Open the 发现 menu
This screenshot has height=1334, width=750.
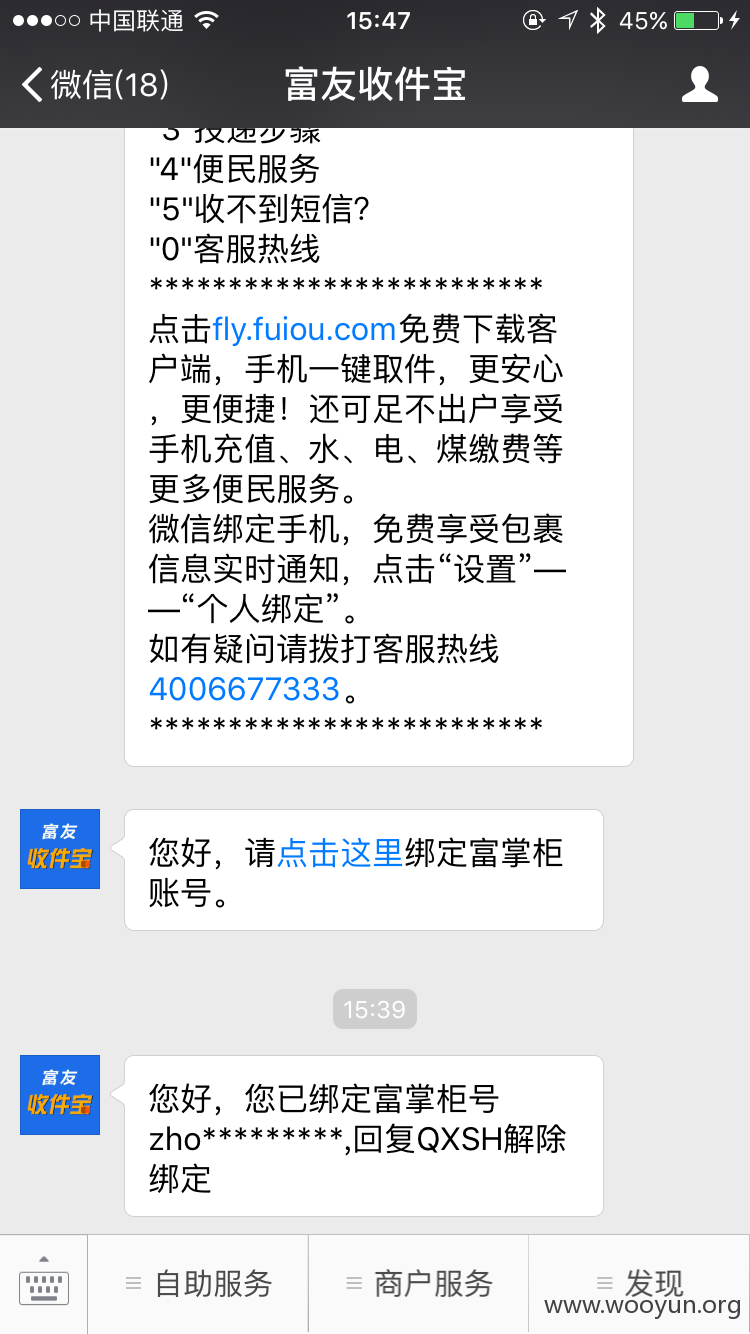pos(639,1284)
